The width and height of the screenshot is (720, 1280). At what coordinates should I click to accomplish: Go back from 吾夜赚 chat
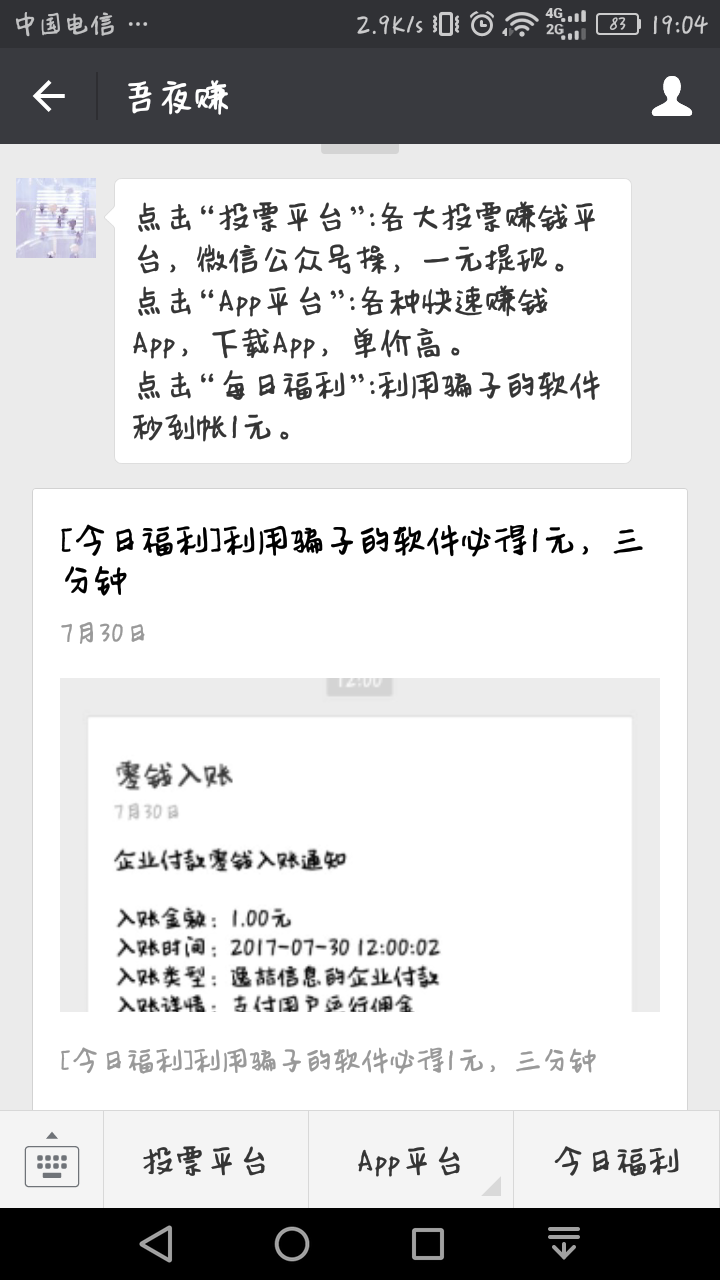(48, 96)
